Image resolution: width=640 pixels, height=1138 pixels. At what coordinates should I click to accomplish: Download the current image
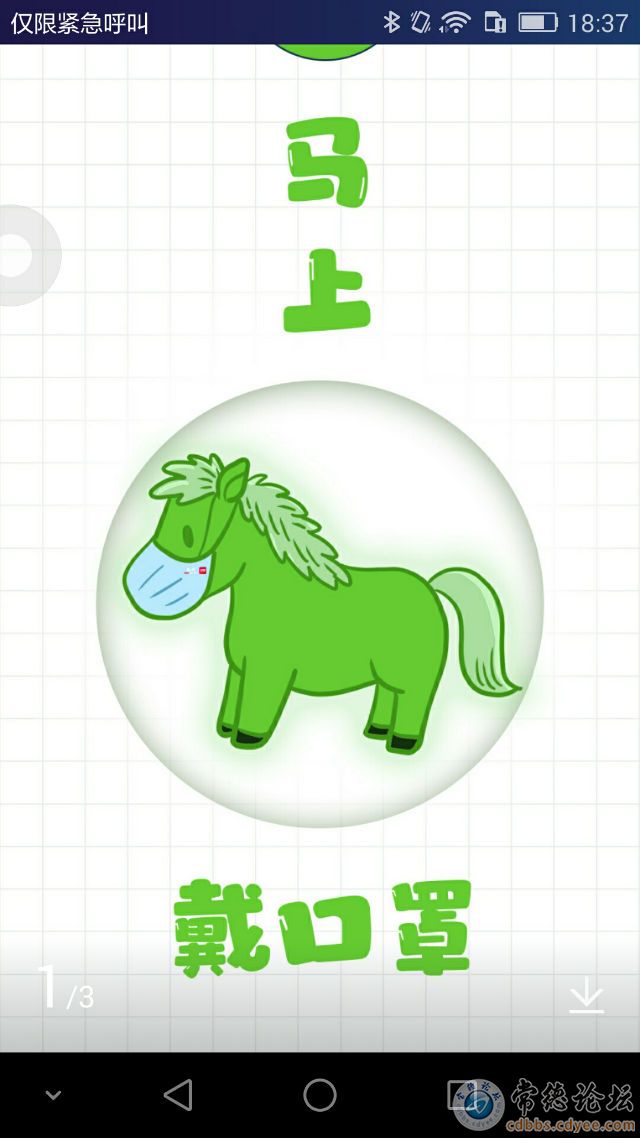coord(586,996)
